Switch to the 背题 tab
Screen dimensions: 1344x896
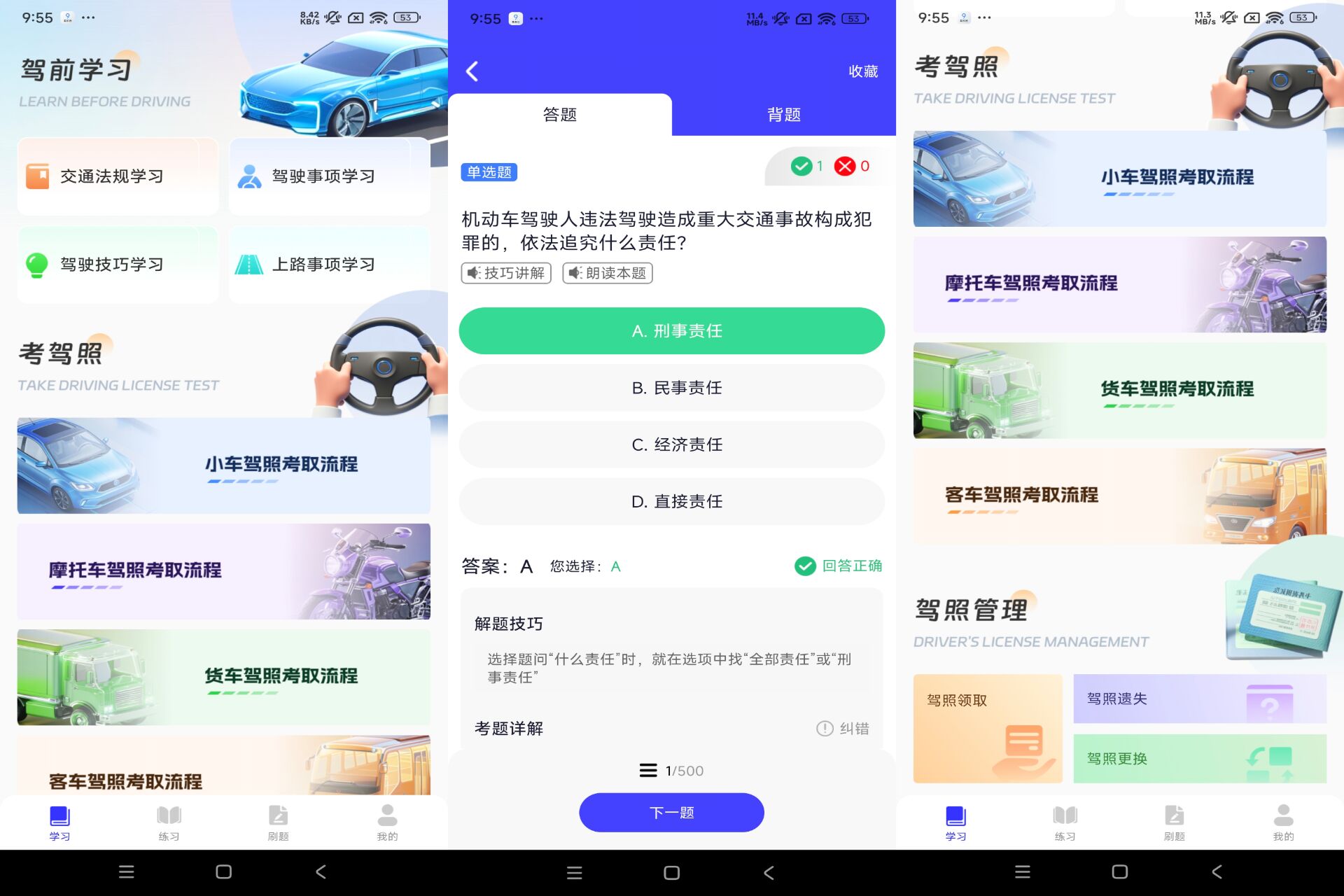coord(783,115)
